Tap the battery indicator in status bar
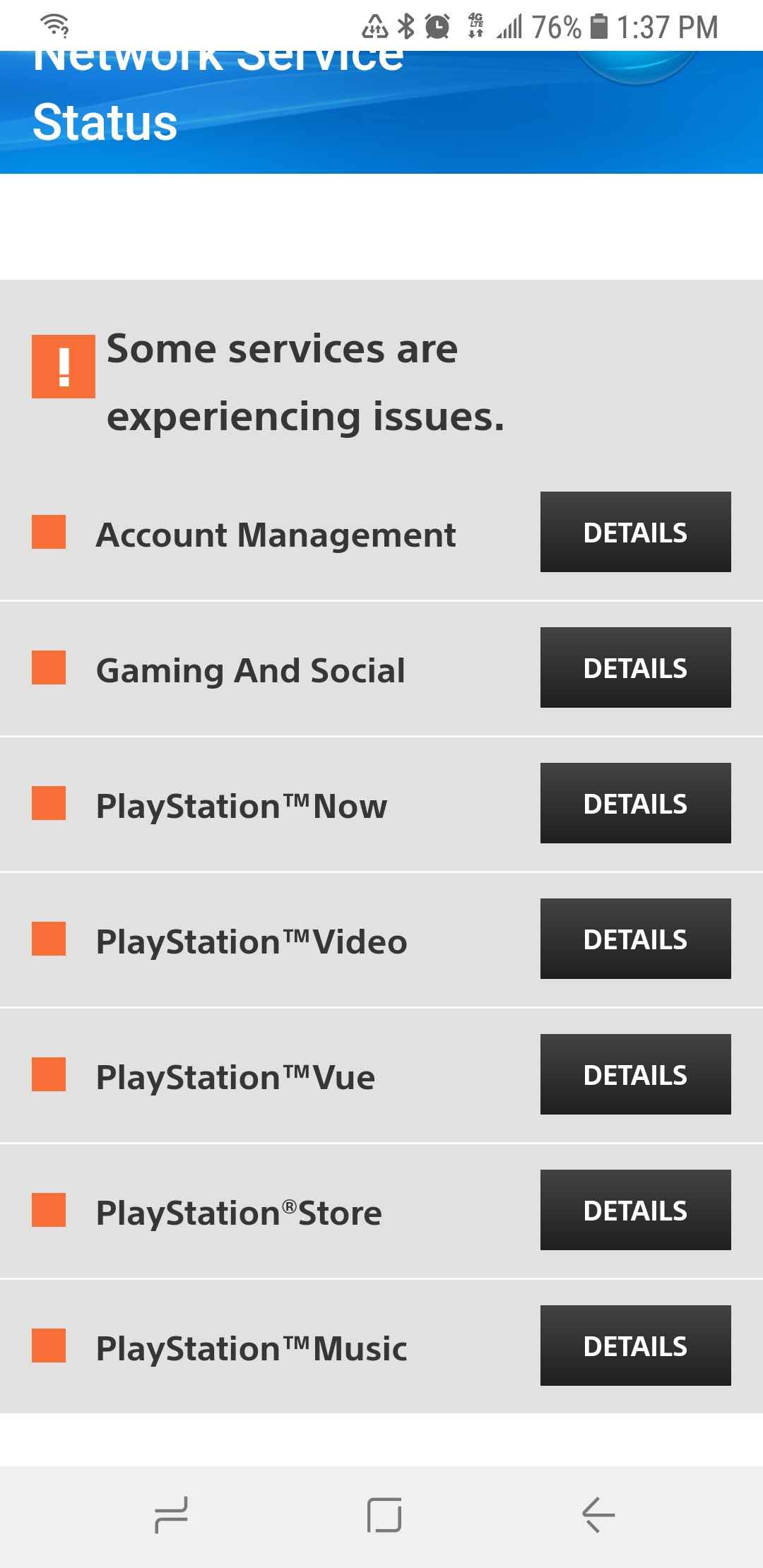Viewport: 763px width, 1568px height. (x=601, y=27)
